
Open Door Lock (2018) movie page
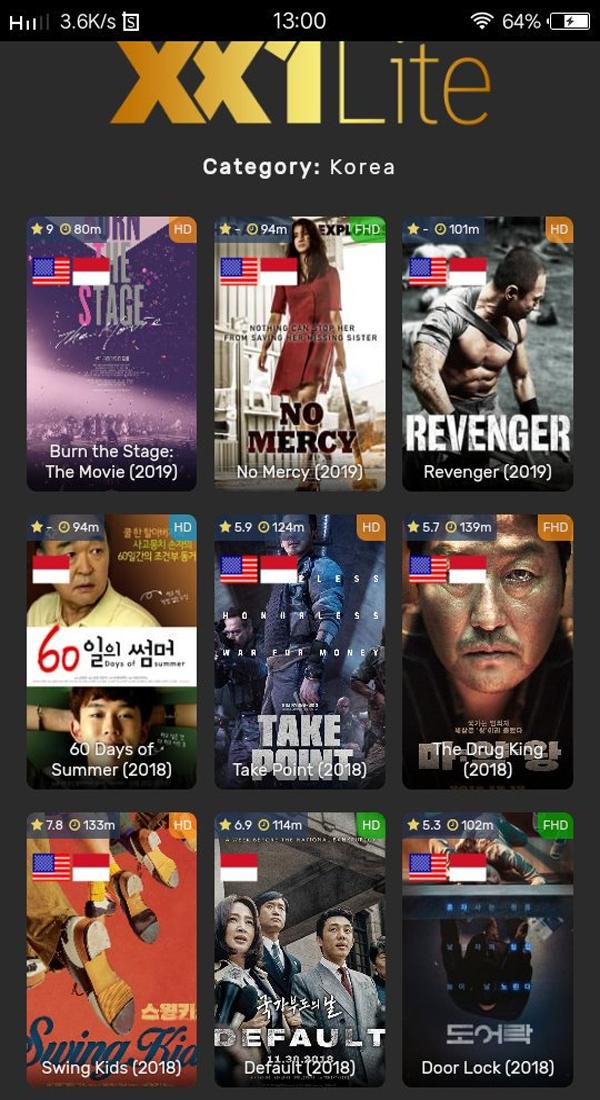[x=487, y=950]
